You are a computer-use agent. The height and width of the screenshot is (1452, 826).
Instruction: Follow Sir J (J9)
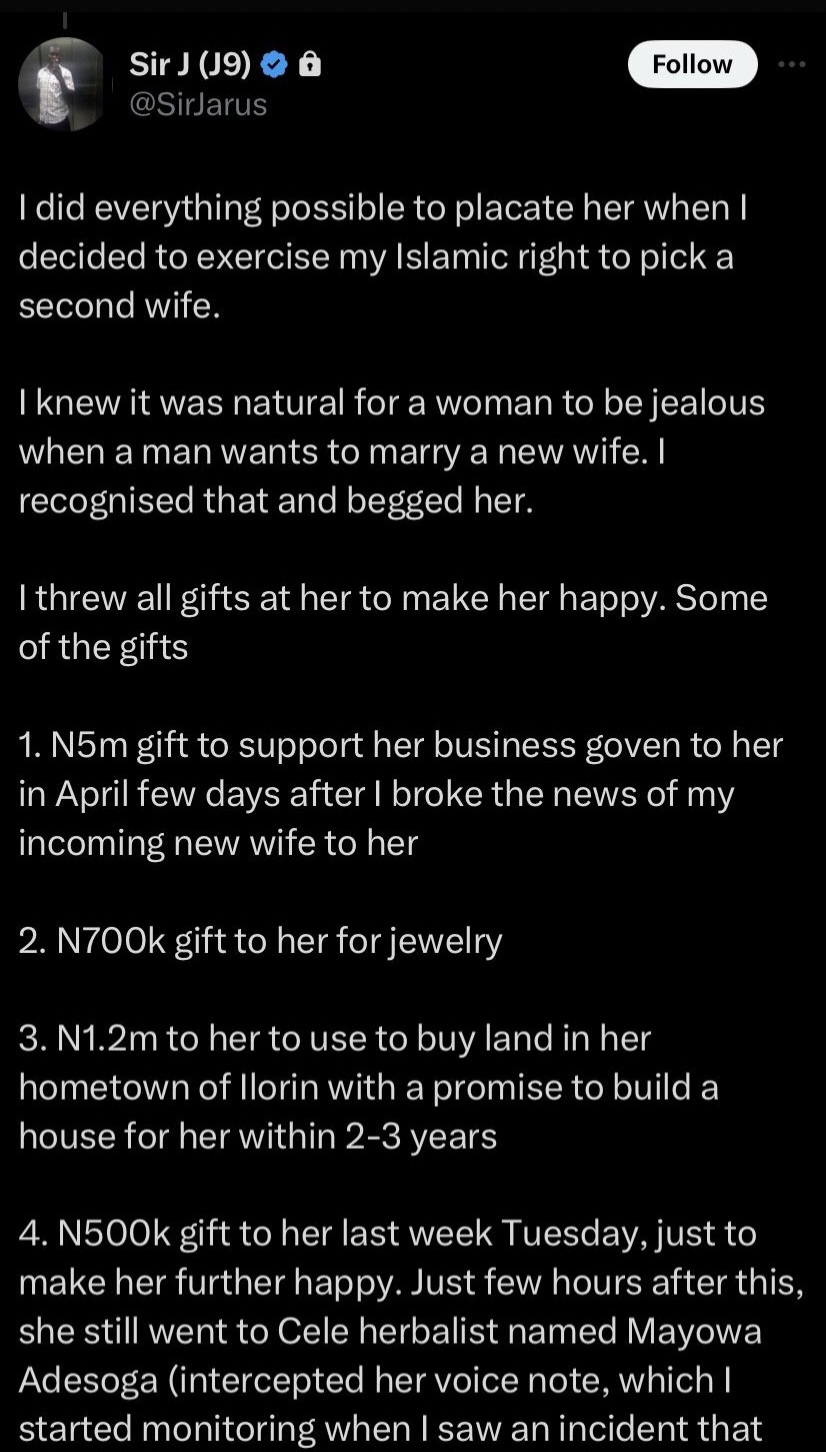(x=692, y=65)
